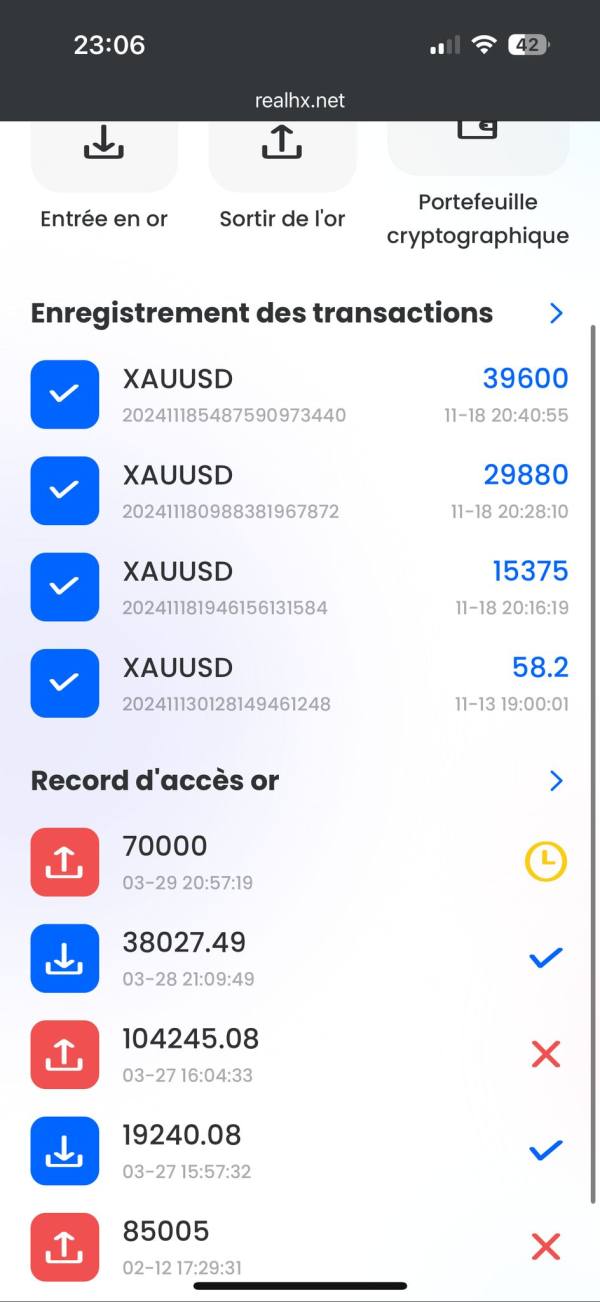View the 19240.08 deposit record

[x=300, y=1150]
